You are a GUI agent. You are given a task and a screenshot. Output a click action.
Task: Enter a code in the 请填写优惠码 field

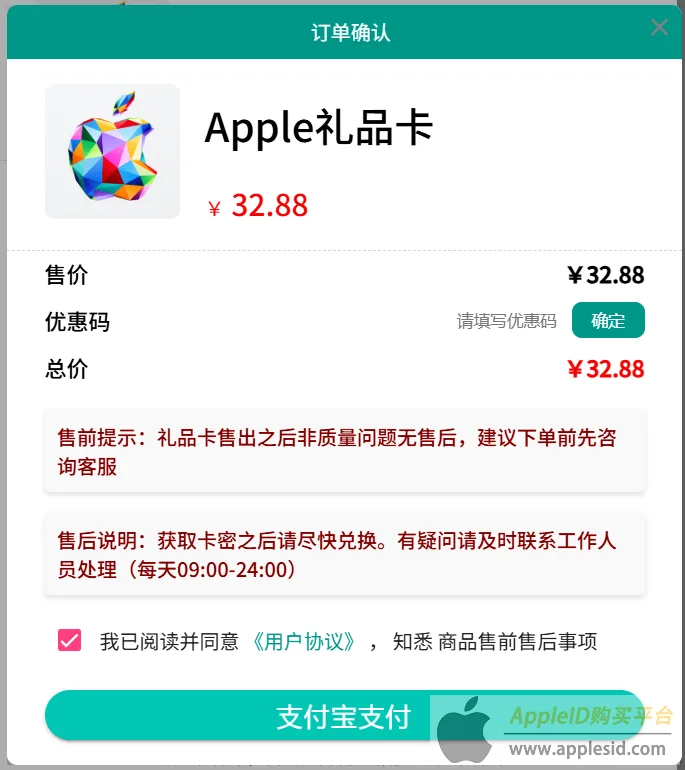tap(506, 321)
